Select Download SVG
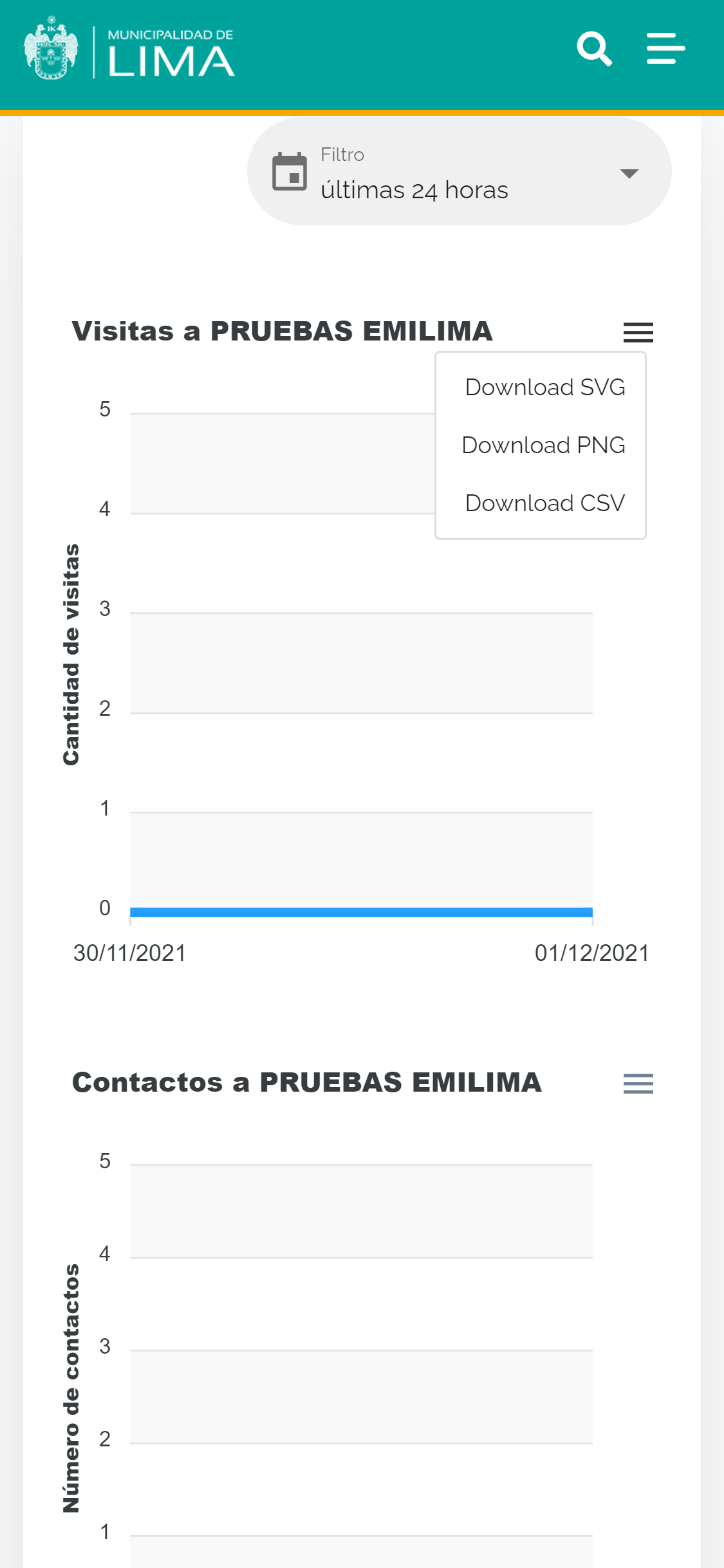Image resolution: width=724 pixels, height=1568 pixels. pos(544,387)
